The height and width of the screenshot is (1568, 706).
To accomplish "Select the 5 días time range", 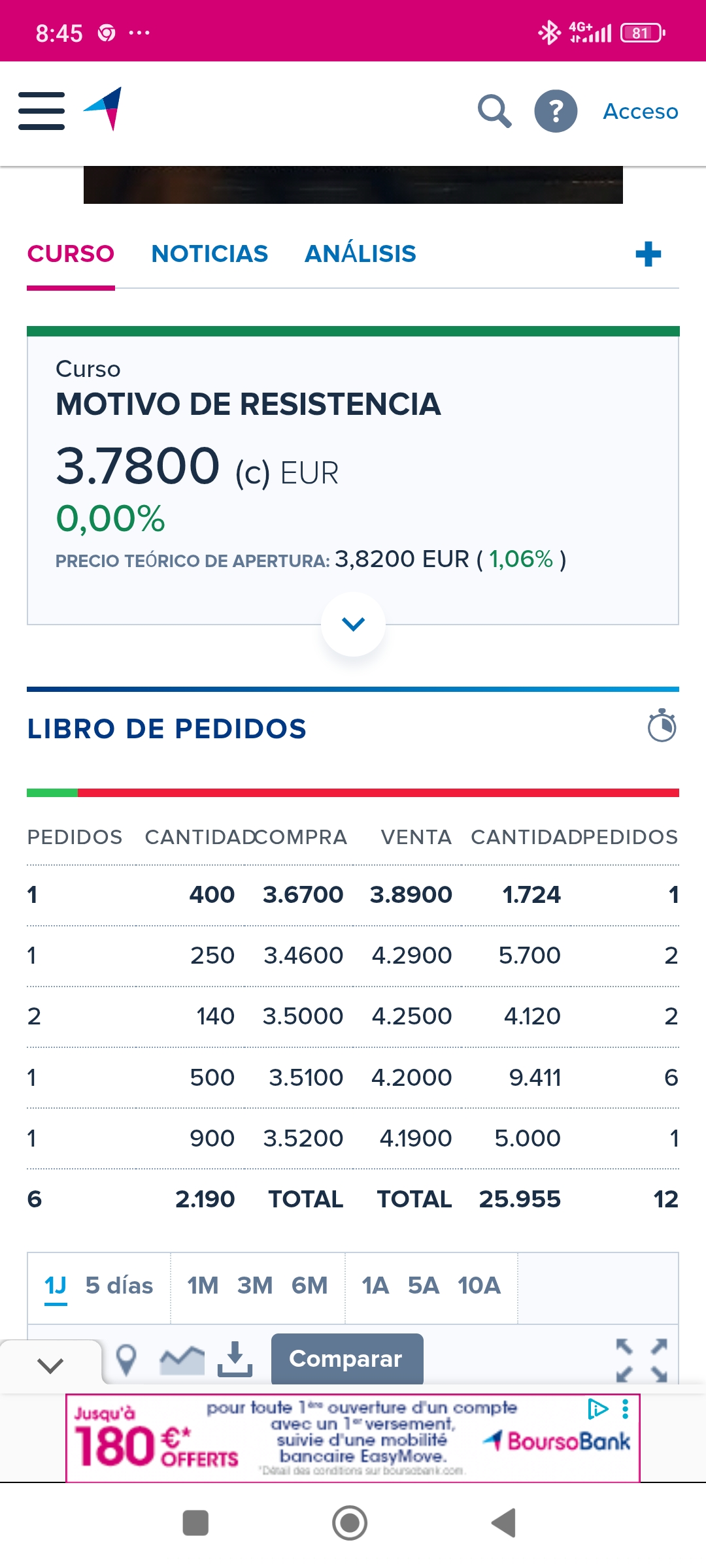I will 119,1284.
